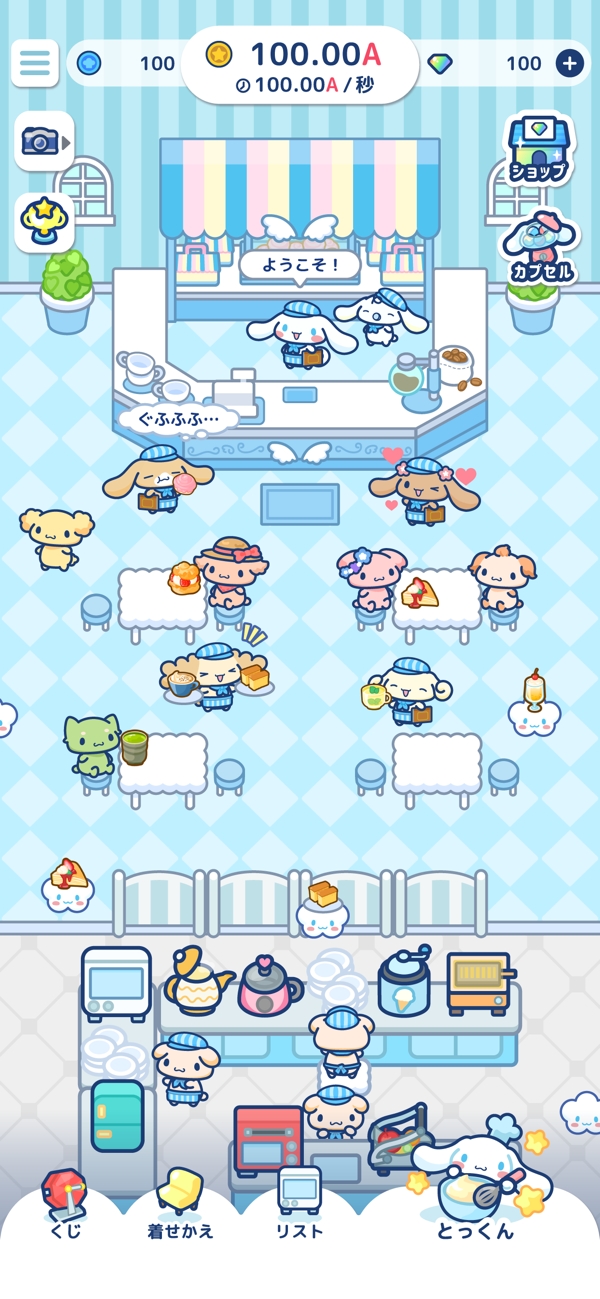Add more gems with the plus button

click(569, 64)
